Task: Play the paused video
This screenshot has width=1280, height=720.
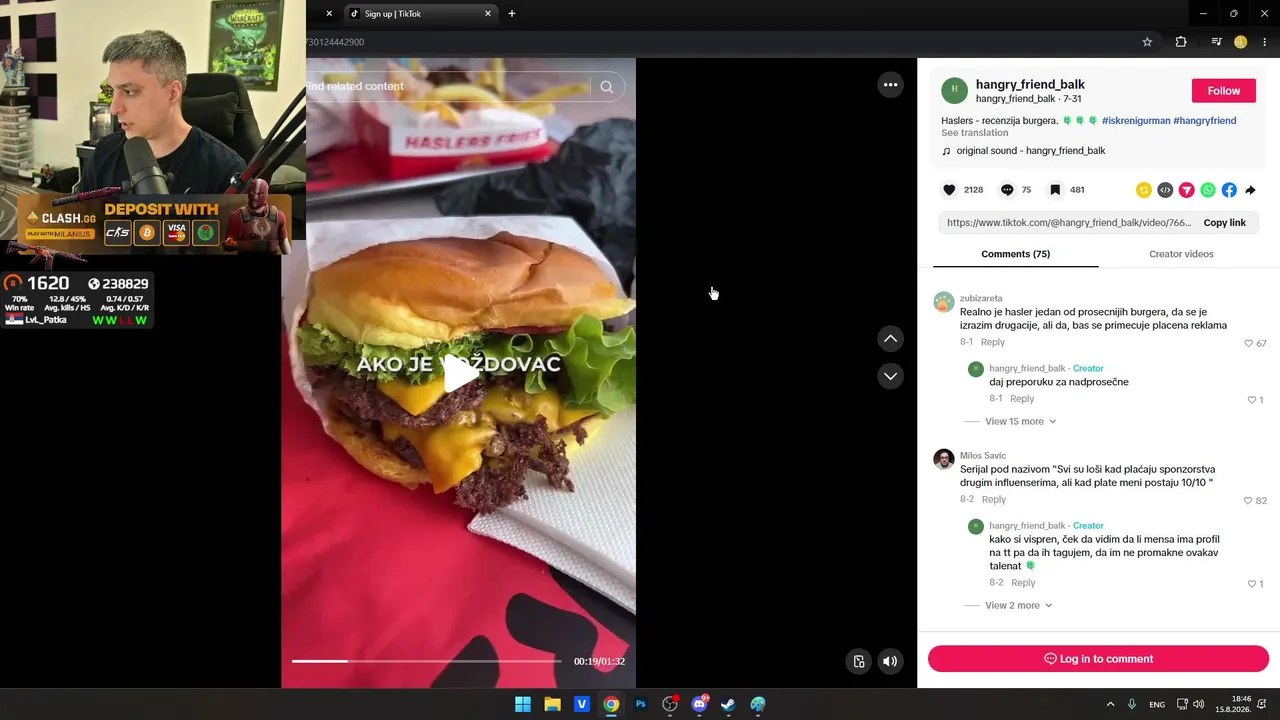Action: coord(459,373)
